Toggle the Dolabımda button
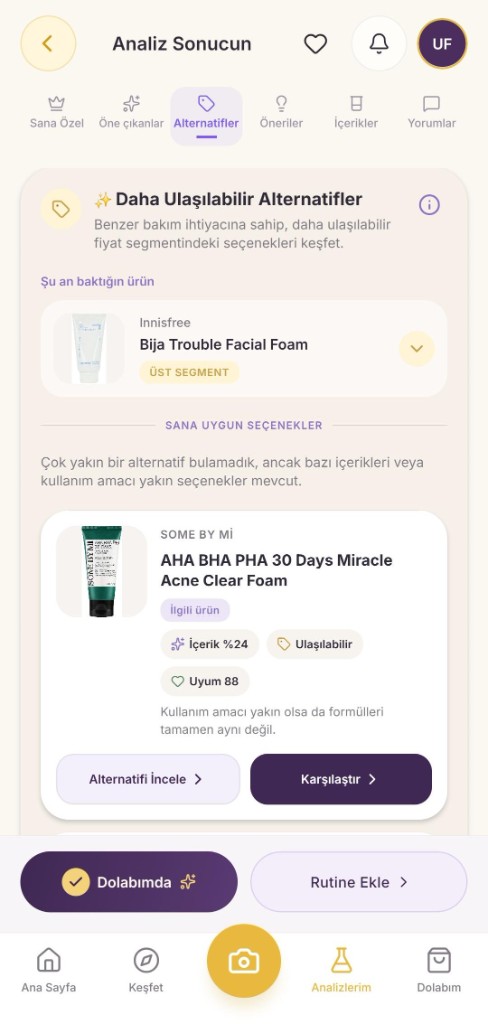 [129, 882]
